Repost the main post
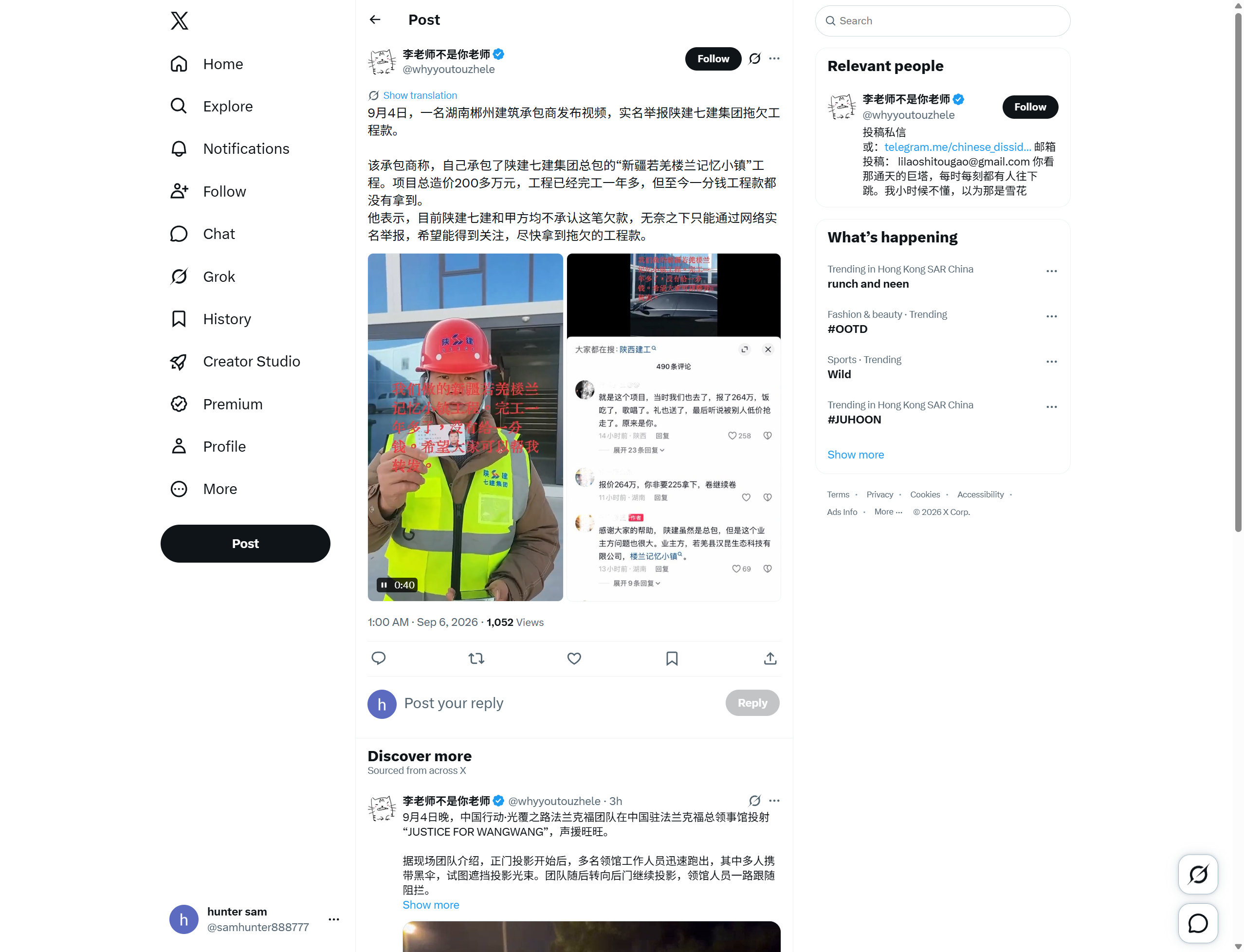1244x952 pixels. 476,658
